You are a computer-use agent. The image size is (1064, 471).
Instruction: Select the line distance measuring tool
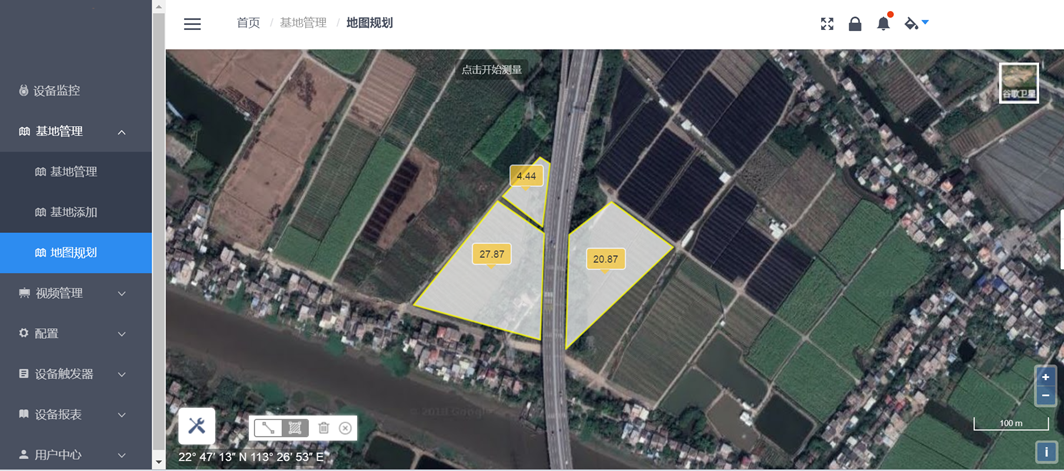(x=268, y=428)
